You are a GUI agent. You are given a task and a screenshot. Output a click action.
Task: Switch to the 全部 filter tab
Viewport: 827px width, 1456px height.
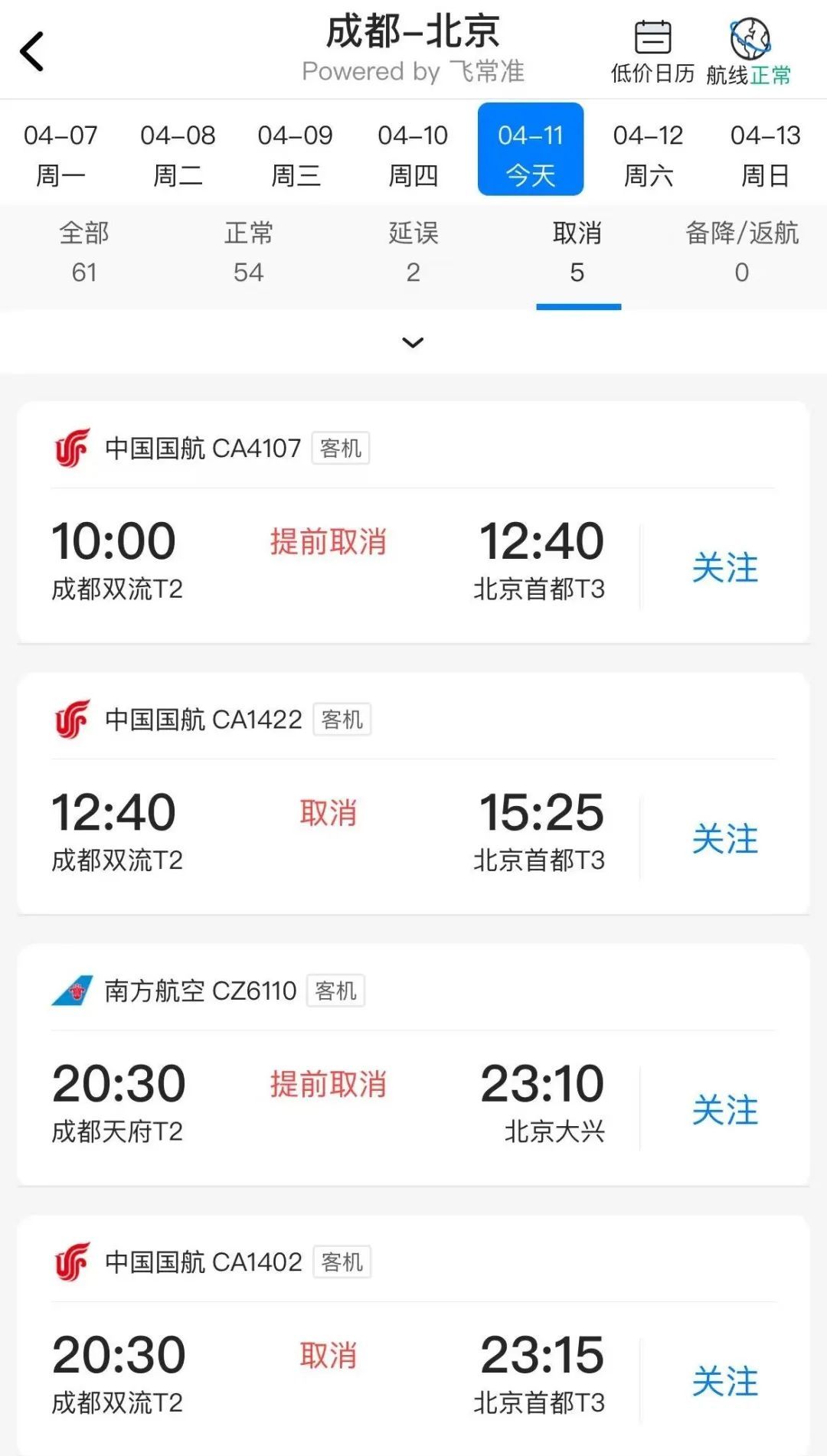tap(84, 253)
